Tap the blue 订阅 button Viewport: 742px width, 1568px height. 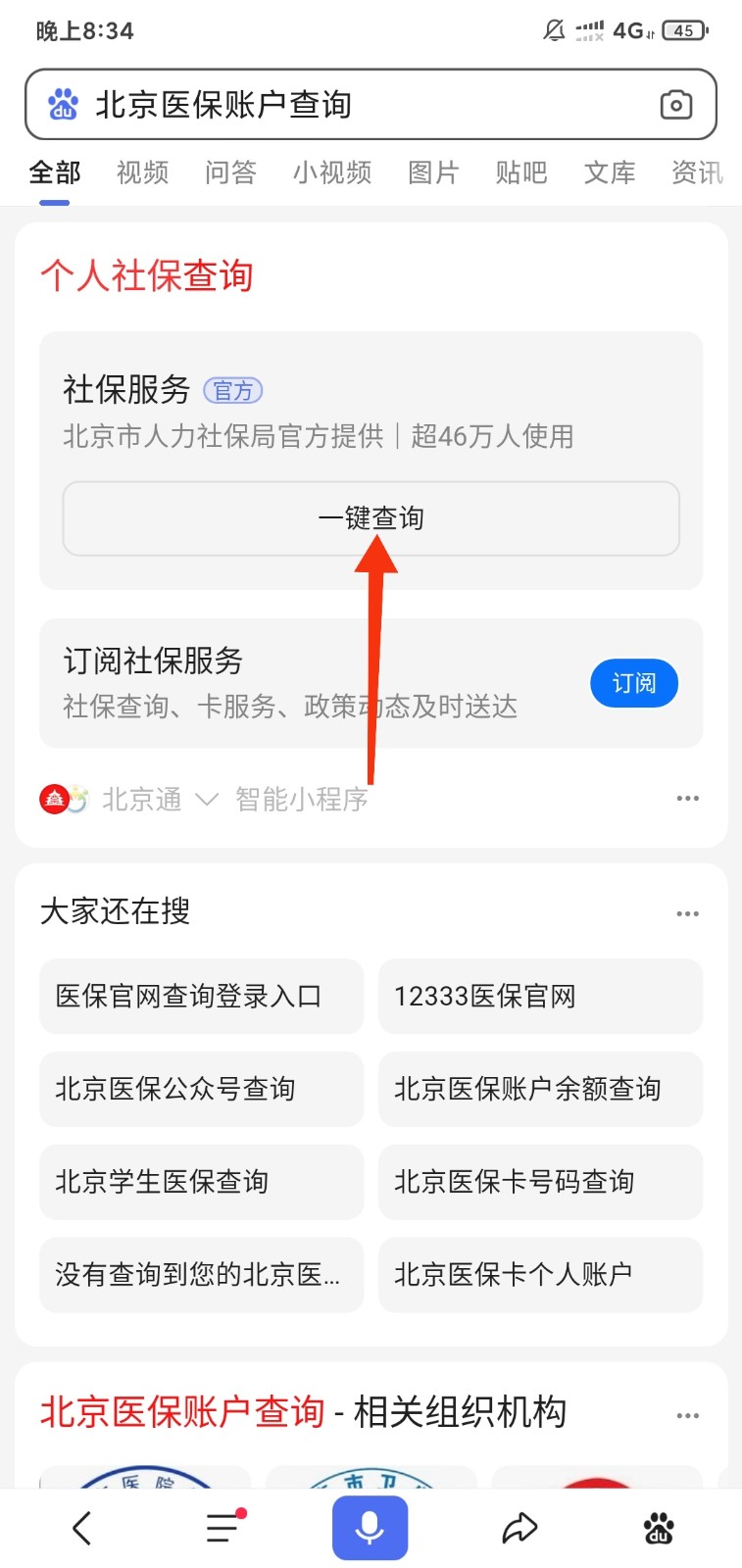point(634,683)
